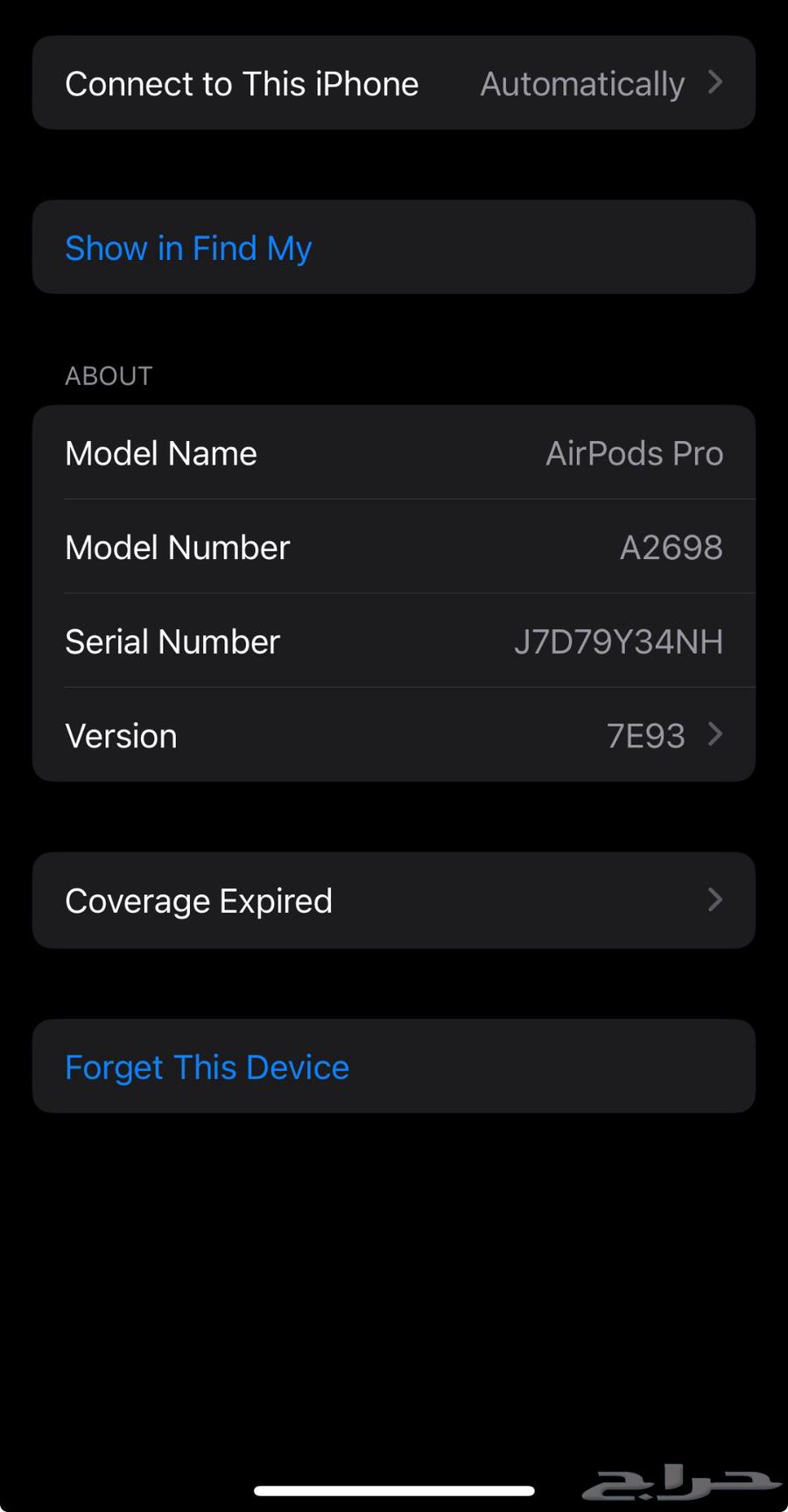This screenshot has height=1512, width=788.
Task: Open the Coverage Expired chevron
Action: coord(715,900)
